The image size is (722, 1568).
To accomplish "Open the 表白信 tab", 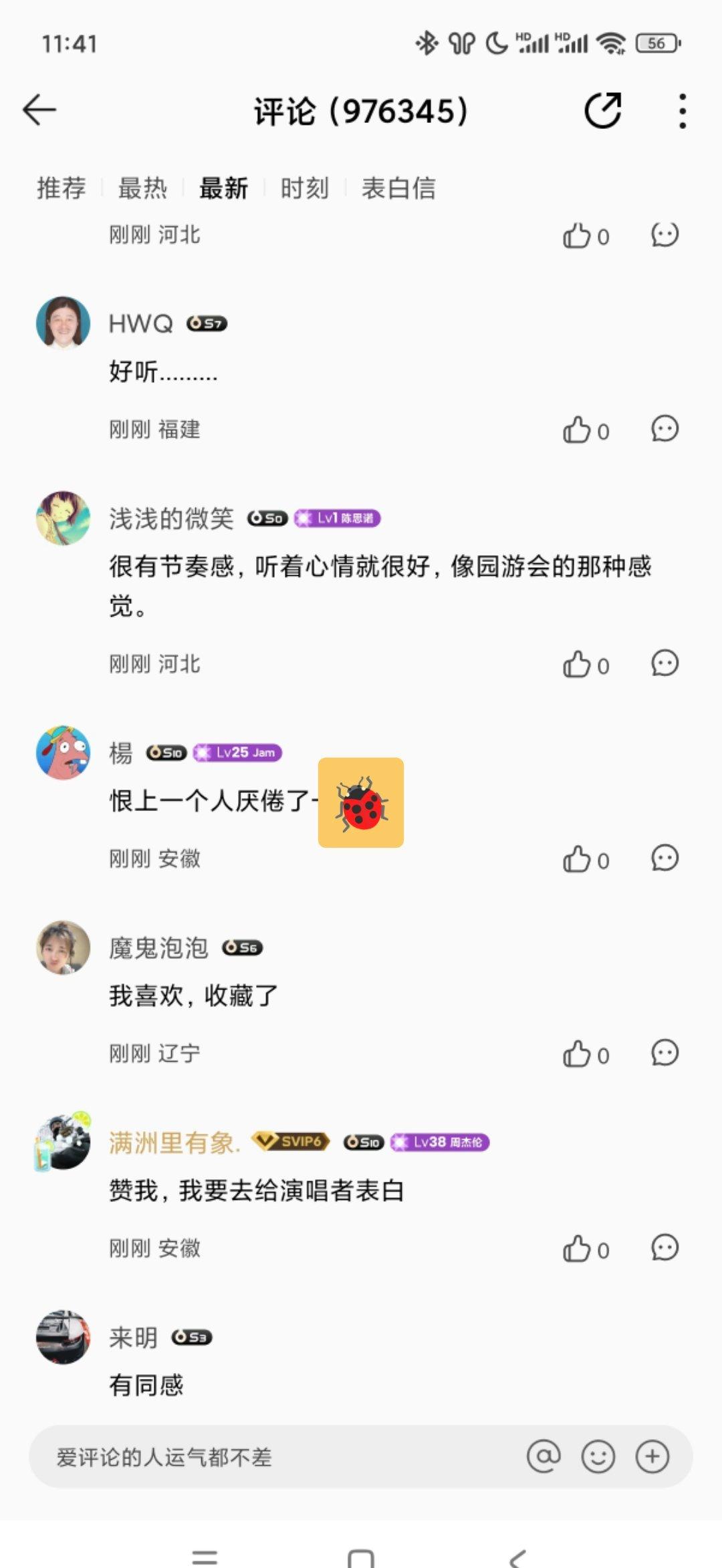I will pos(398,188).
